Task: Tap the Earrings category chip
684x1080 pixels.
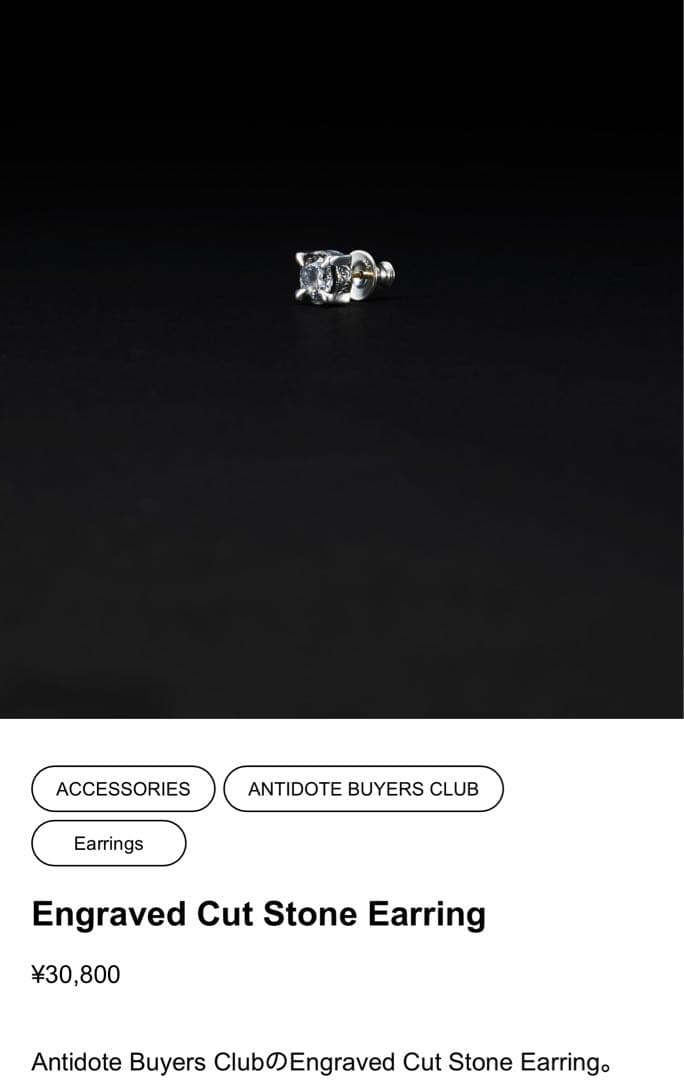Action: (x=109, y=843)
